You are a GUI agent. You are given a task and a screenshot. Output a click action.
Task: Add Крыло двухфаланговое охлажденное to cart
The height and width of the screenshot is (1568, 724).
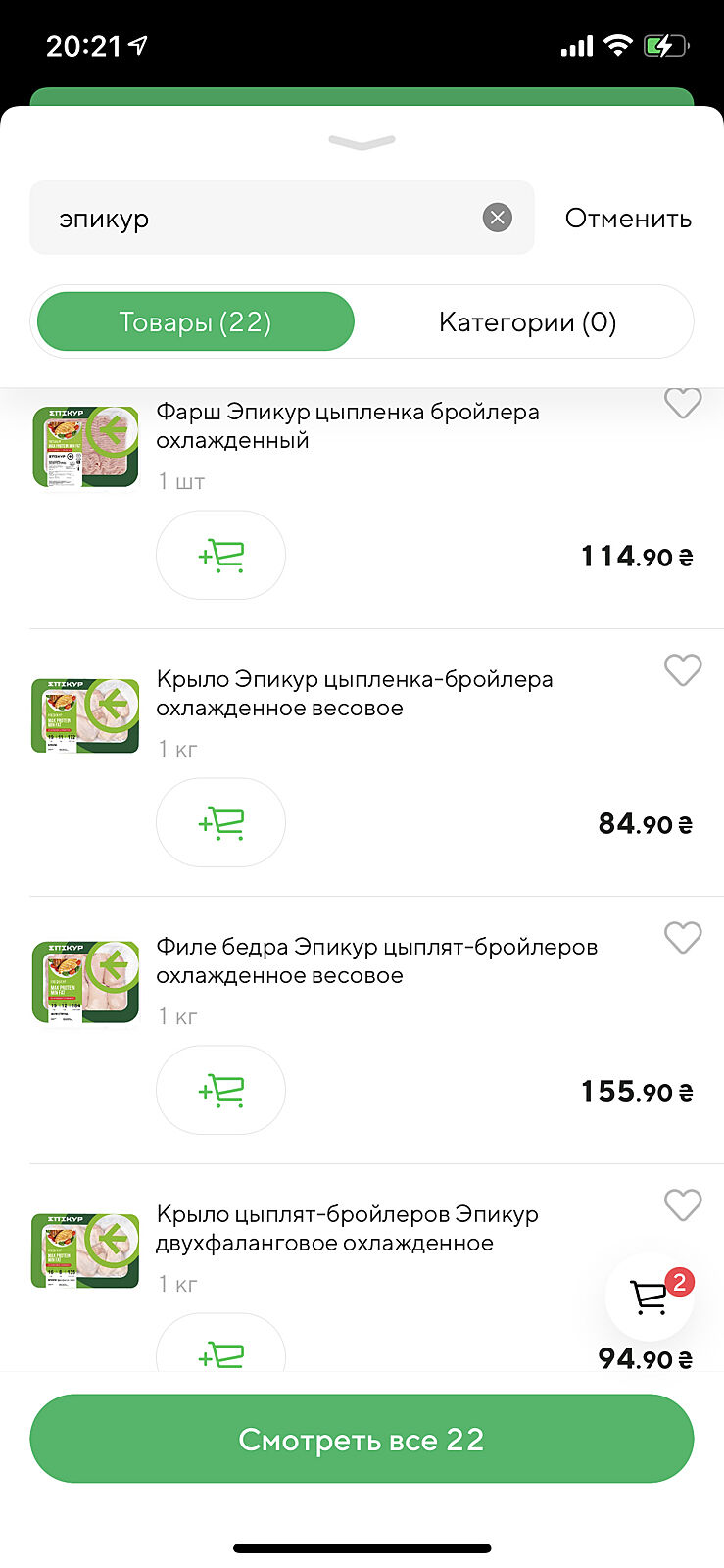pyautogui.click(x=220, y=1352)
